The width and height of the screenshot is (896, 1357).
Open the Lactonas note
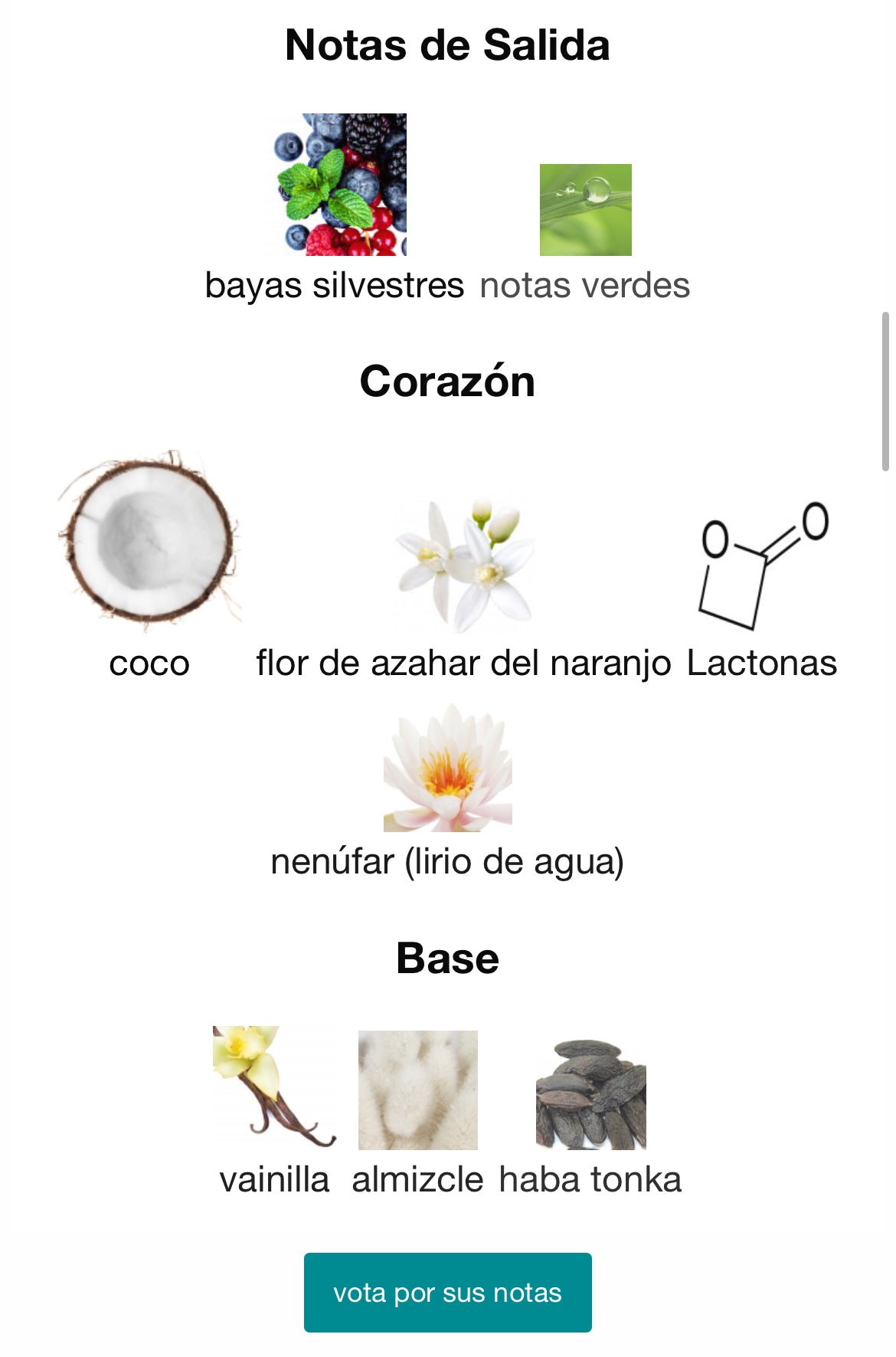click(762, 567)
